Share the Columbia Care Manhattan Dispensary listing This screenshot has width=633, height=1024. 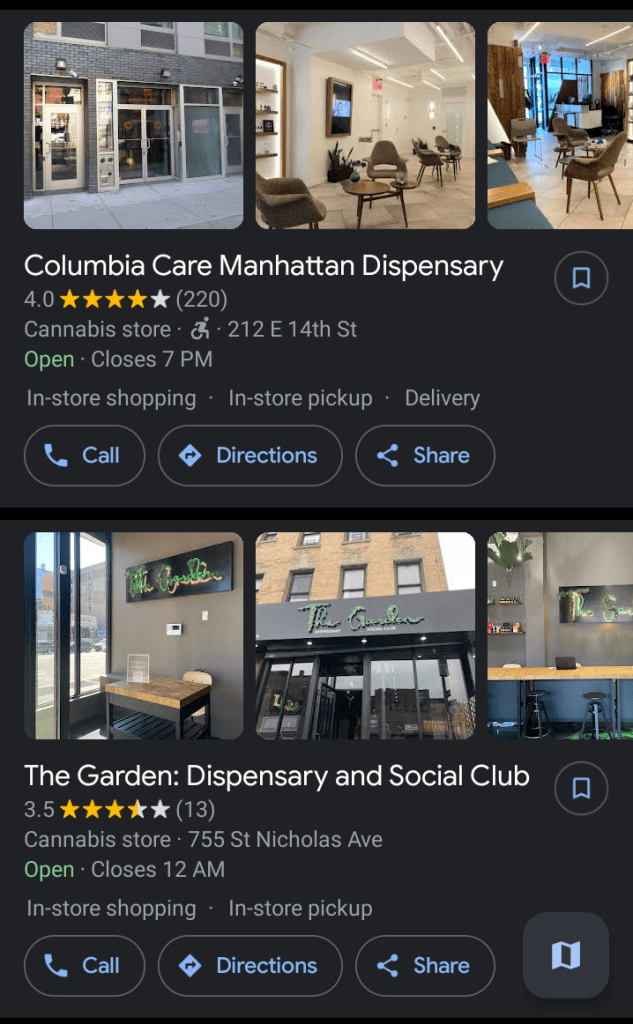click(425, 456)
